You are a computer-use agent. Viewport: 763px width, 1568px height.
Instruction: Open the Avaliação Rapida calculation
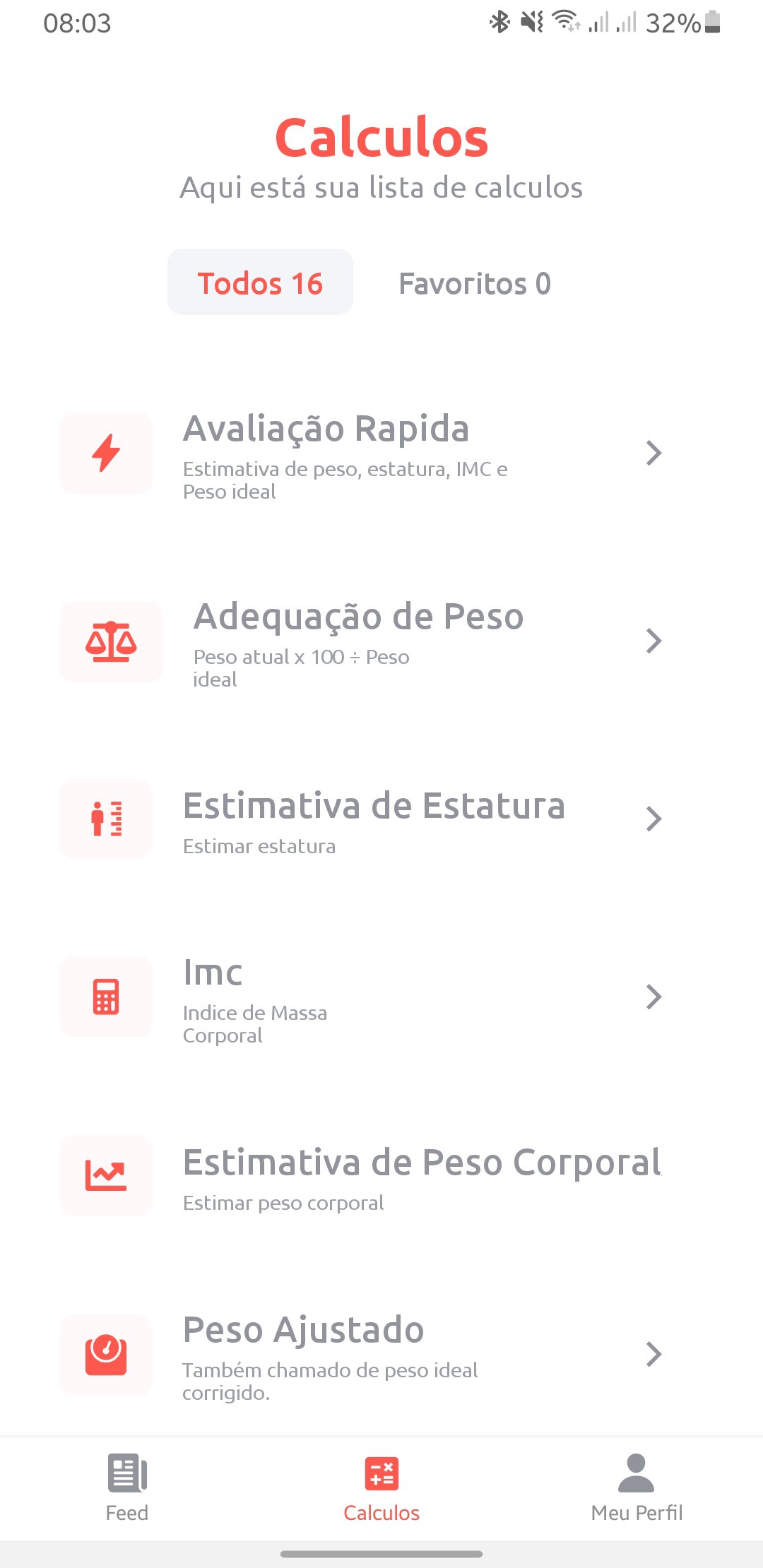point(360,453)
